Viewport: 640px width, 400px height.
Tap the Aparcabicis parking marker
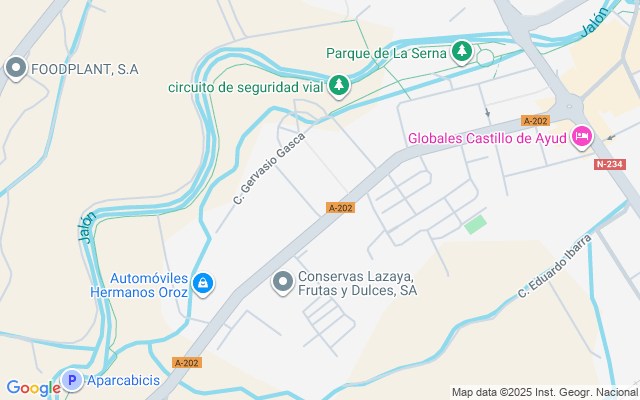click(71, 381)
